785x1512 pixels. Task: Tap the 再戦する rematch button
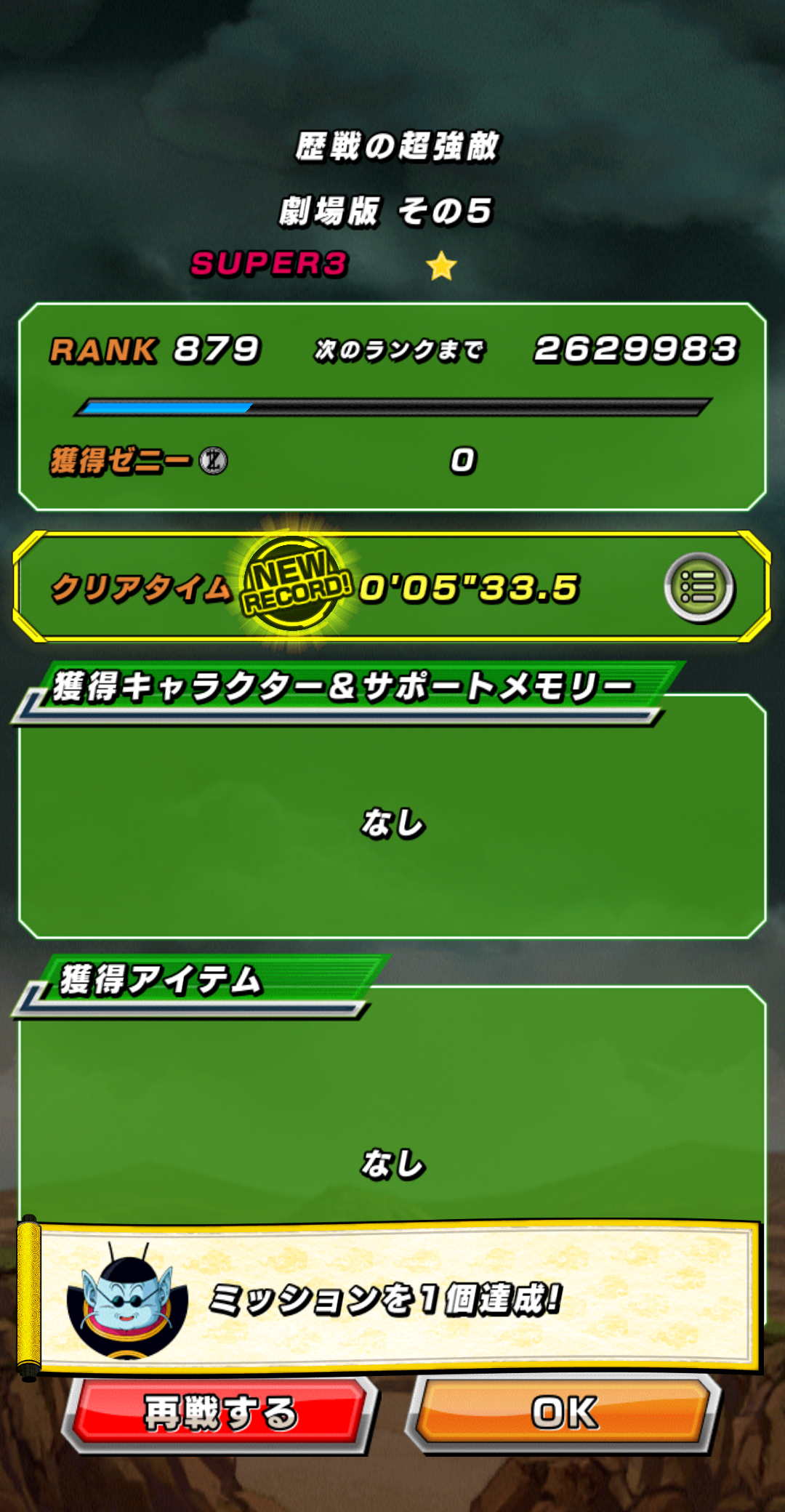point(220,1414)
